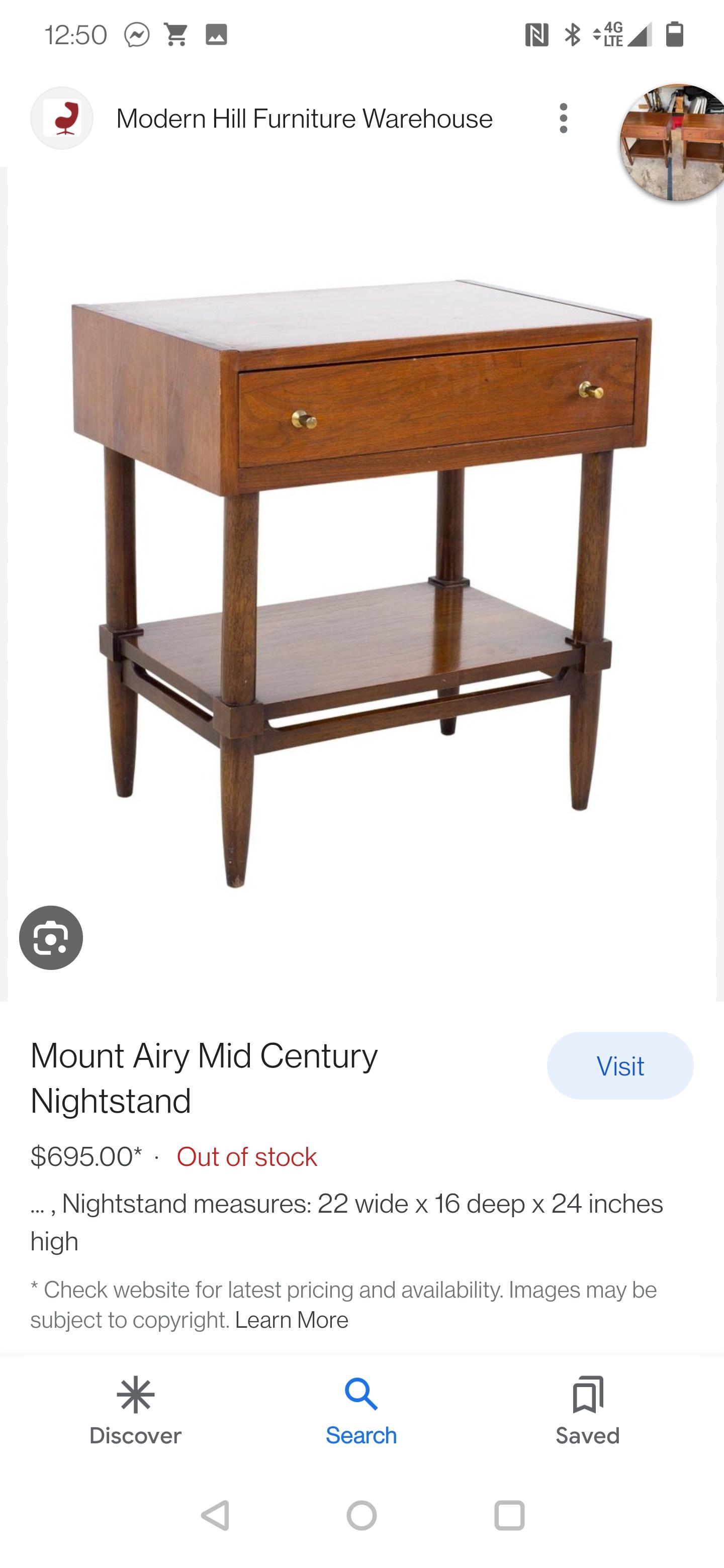The image size is (724, 1568).
Task: Go to the Saved tab
Action: (587, 1410)
